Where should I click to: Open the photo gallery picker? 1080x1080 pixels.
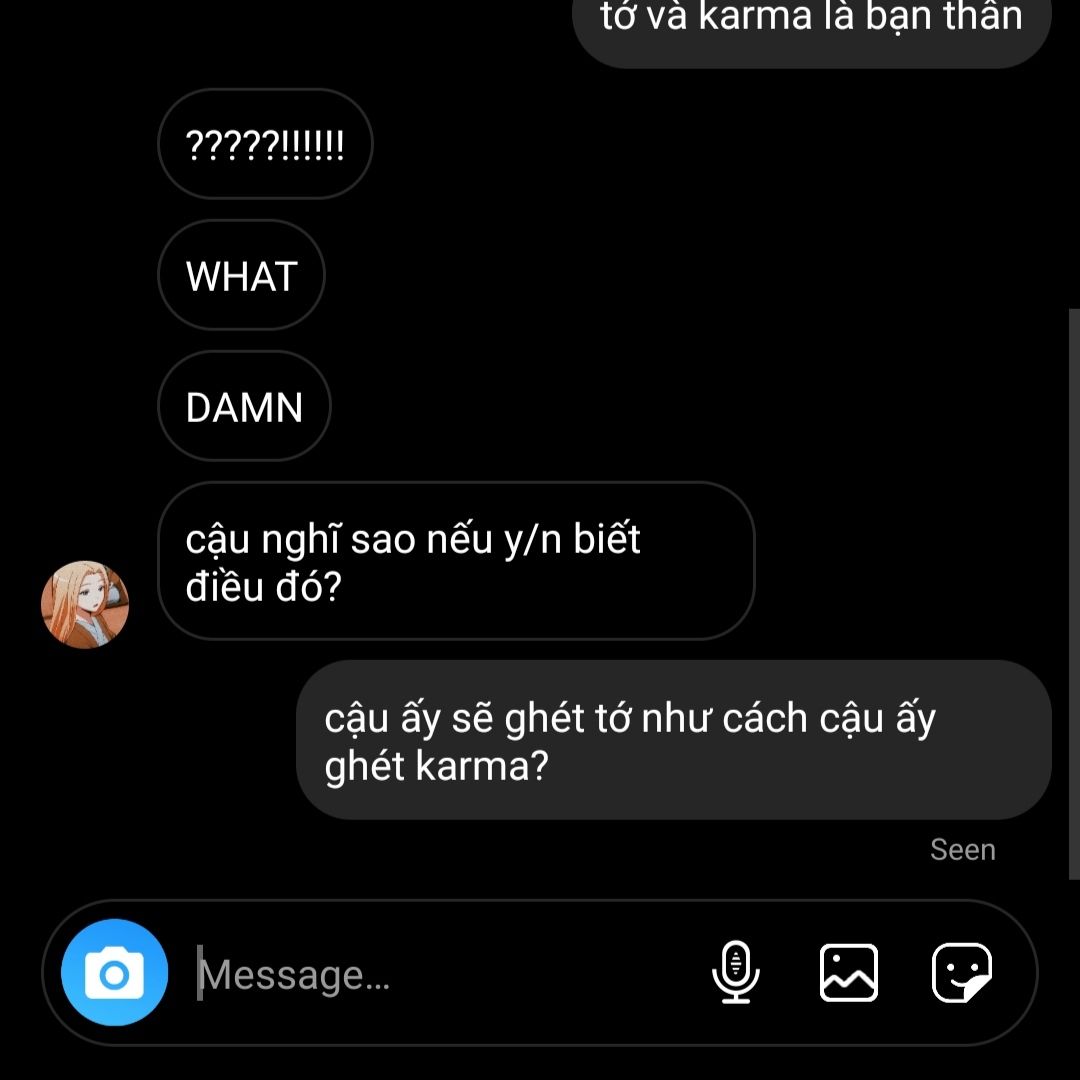coord(849,972)
